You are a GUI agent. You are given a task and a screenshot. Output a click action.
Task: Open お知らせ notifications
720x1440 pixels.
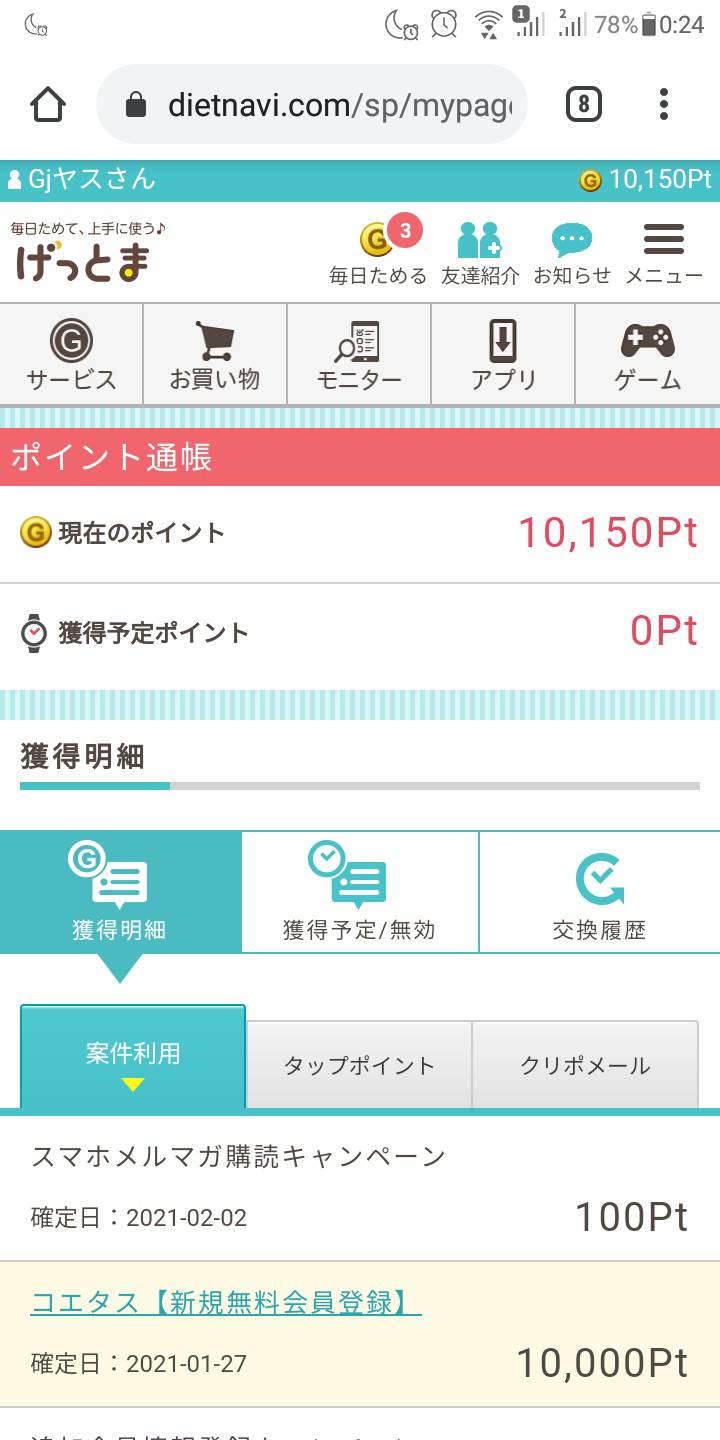tap(572, 251)
